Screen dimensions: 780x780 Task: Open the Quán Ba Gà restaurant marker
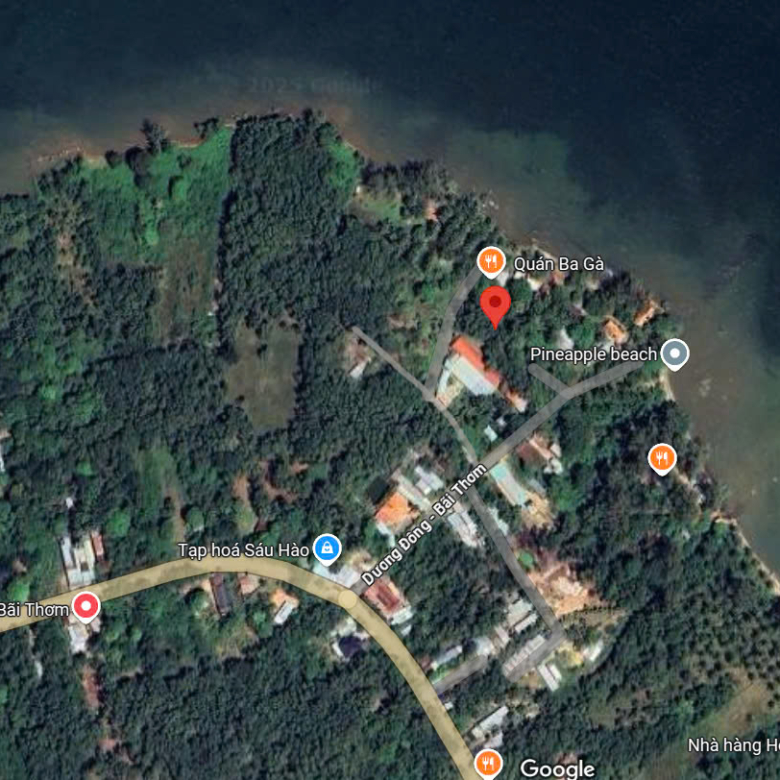(x=490, y=262)
